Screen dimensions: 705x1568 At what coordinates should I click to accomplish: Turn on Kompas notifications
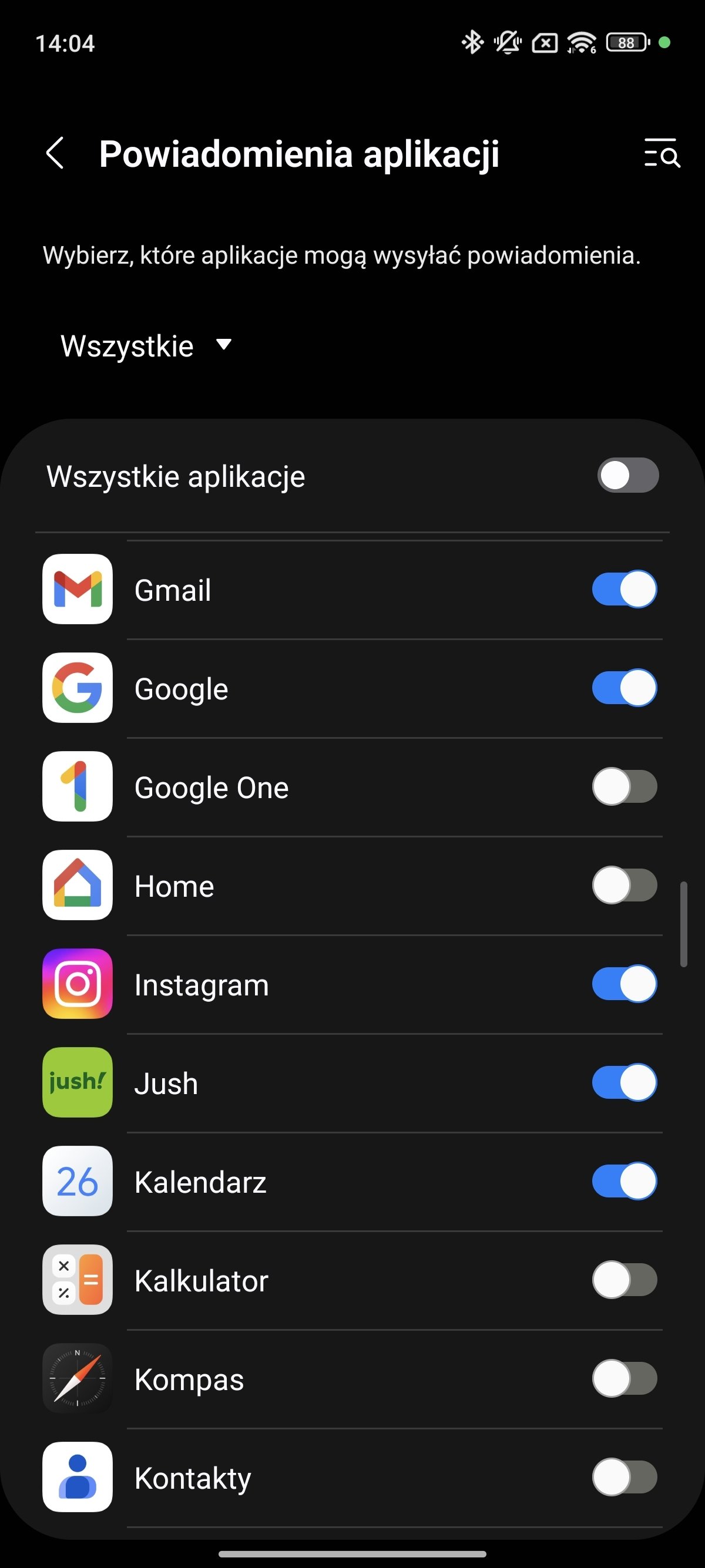pos(625,1378)
